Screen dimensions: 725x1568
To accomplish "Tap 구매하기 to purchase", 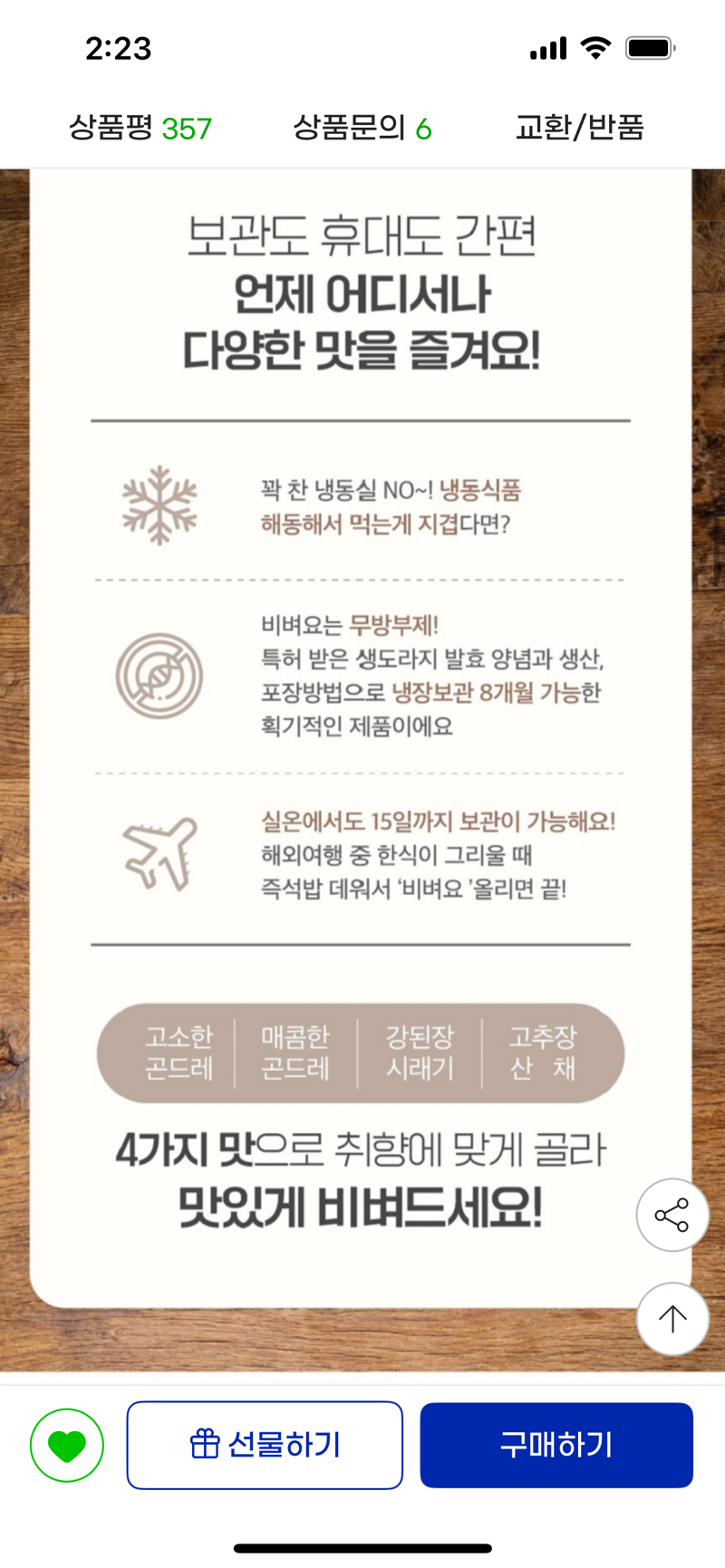I will point(556,1445).
